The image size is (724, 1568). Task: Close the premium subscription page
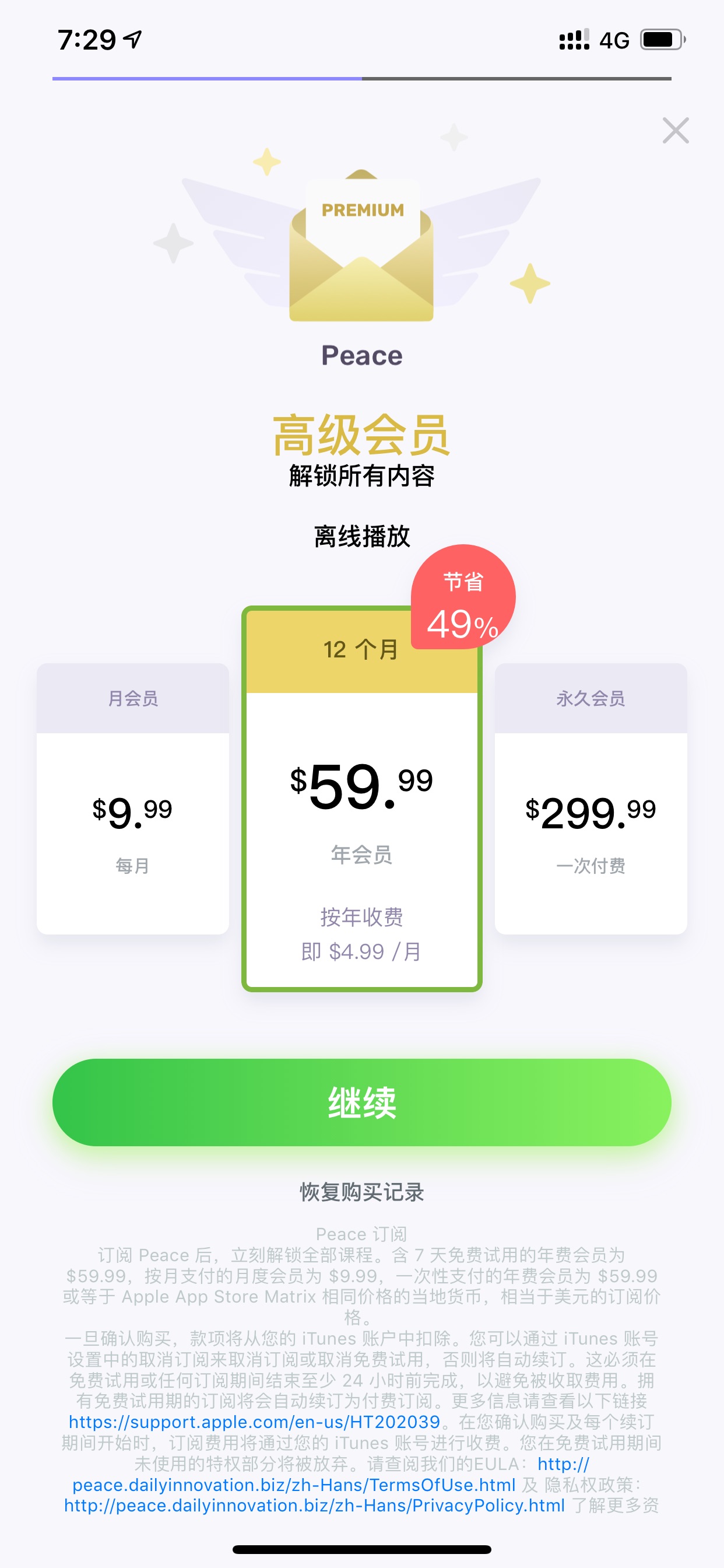[676, 130]
